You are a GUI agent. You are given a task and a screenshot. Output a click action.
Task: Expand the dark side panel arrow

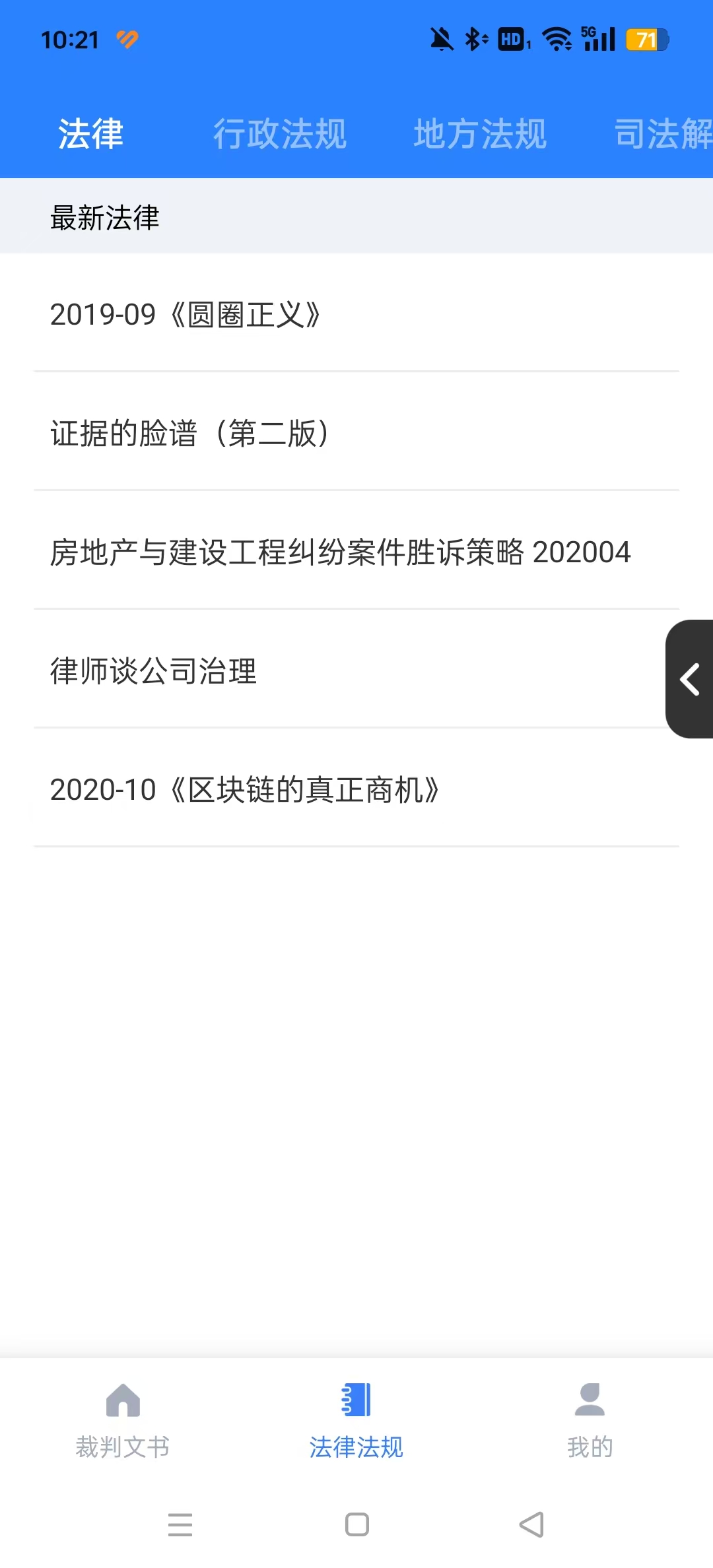tap(690, 679)
